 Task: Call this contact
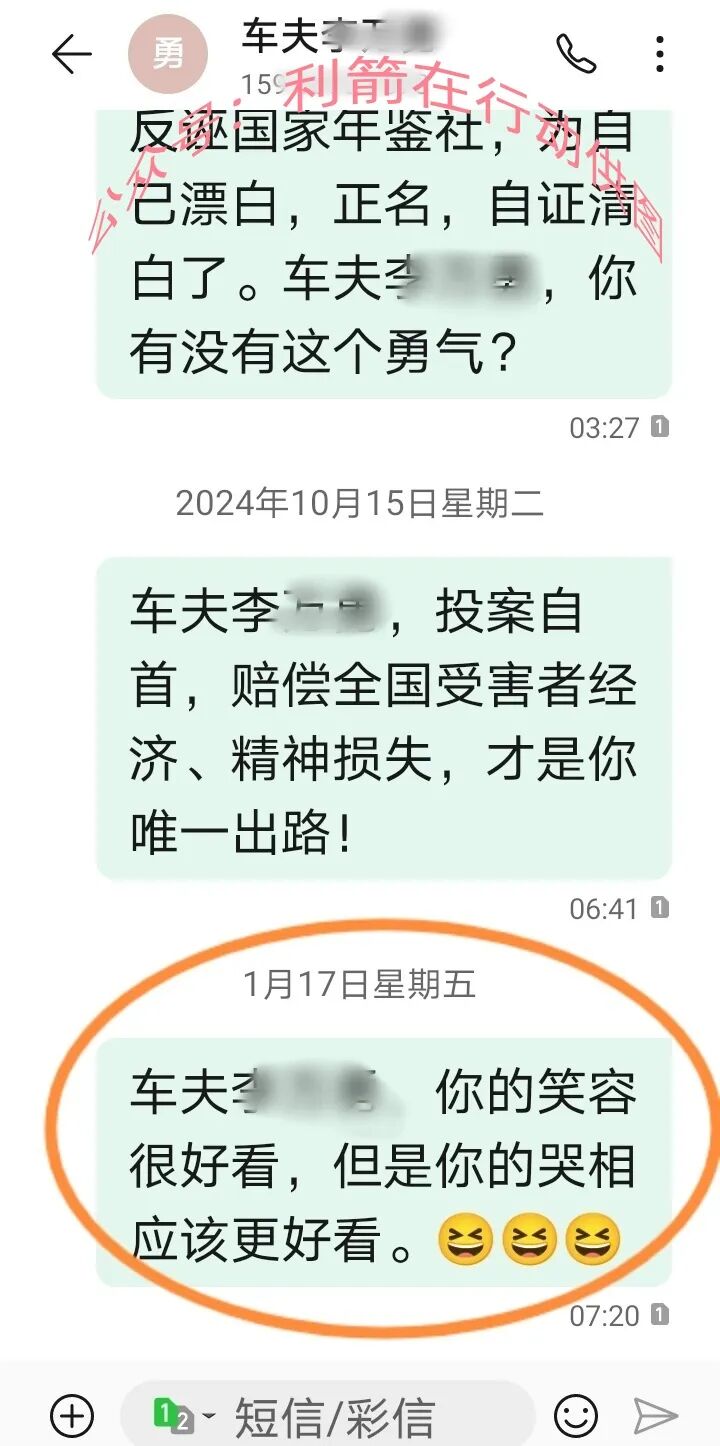pyautogui.click(x=576, y=54)
